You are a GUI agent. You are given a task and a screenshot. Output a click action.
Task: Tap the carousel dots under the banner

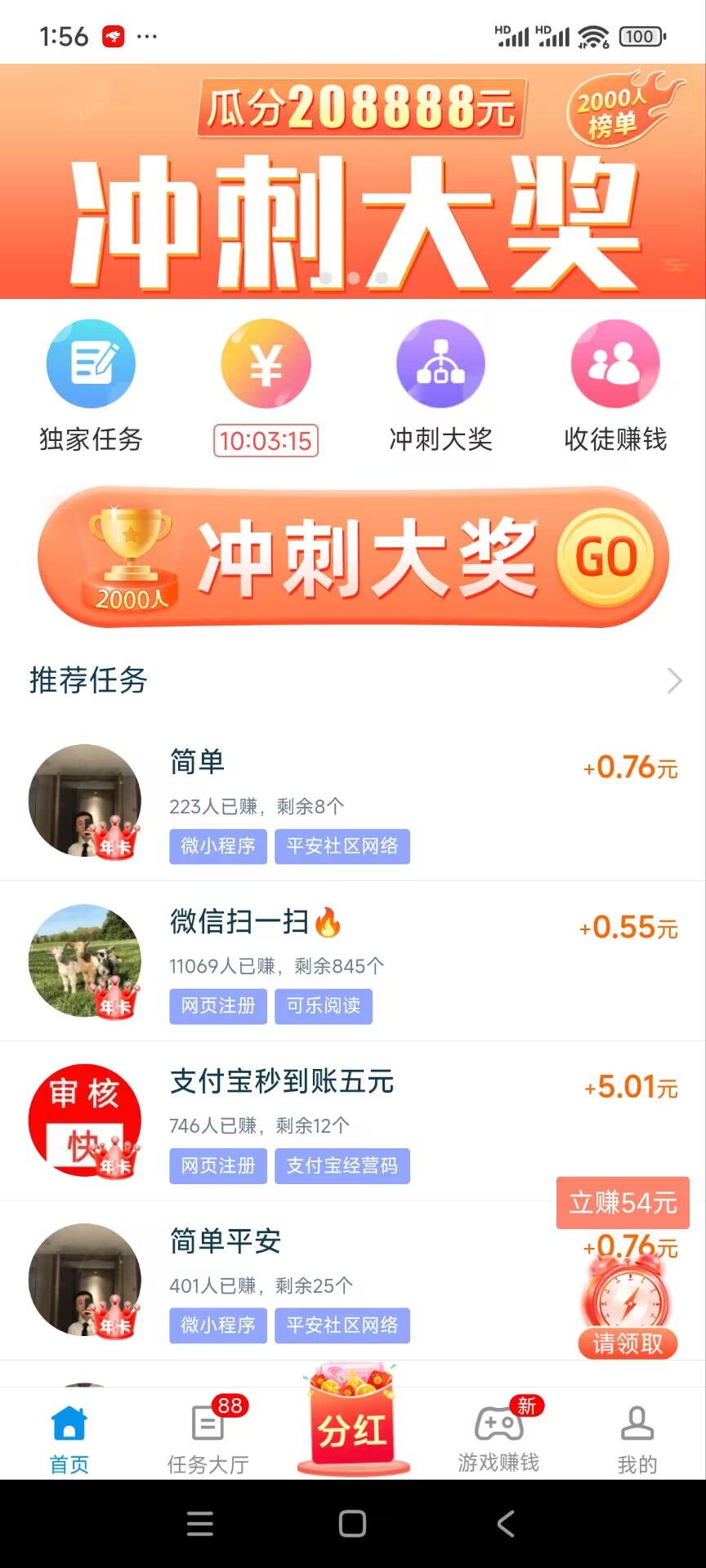[x=353, y=278]
